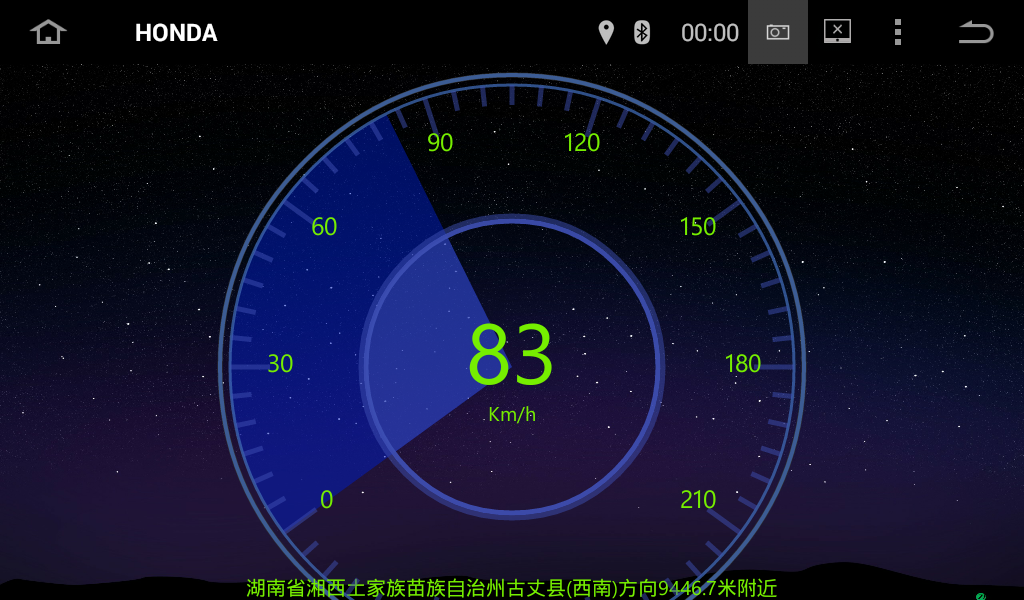Screen dimensions: 1024x600
Task: Go to the home screen
Action: pyautogui.click(x=47, y=32)
